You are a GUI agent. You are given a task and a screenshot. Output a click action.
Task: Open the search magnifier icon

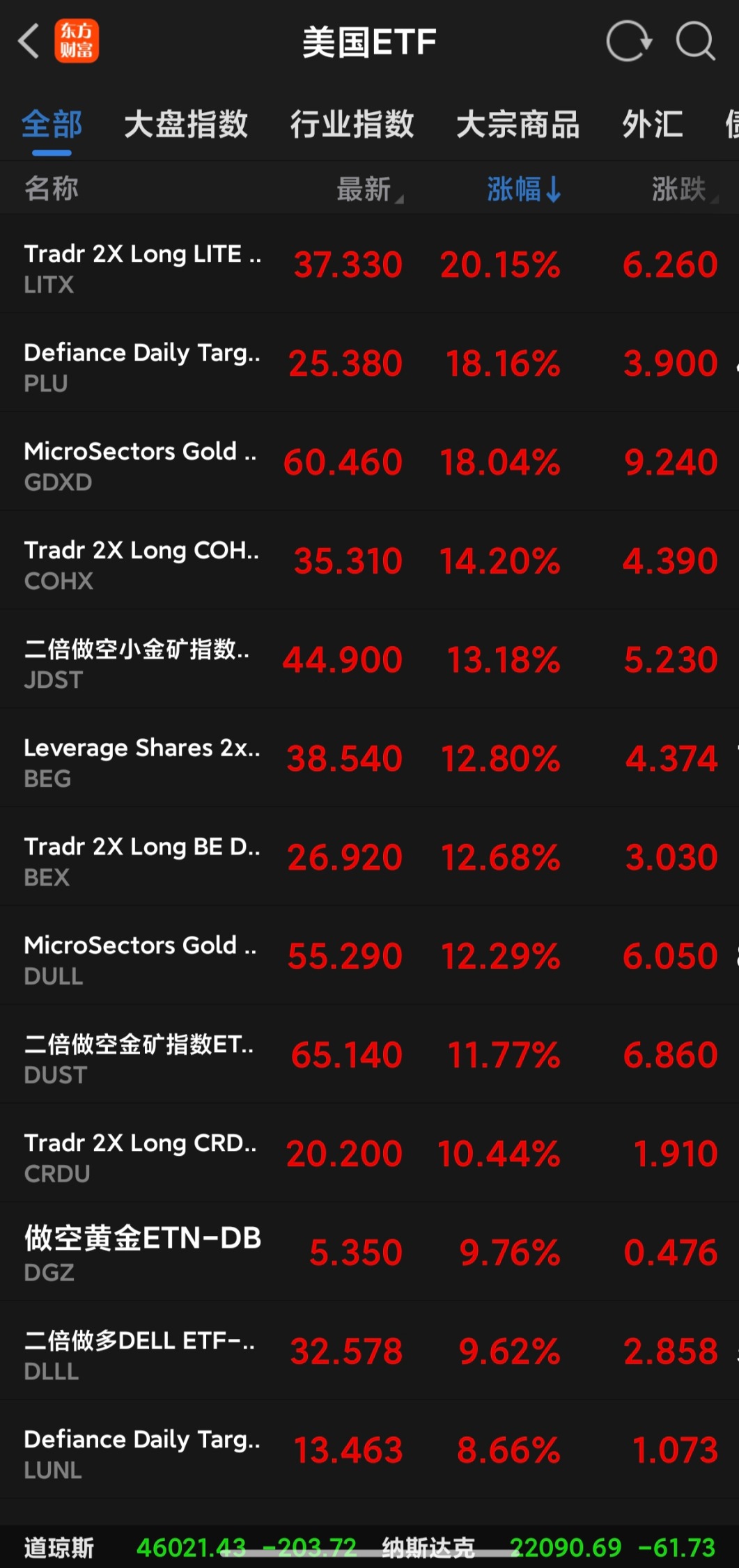pos(695,42)
